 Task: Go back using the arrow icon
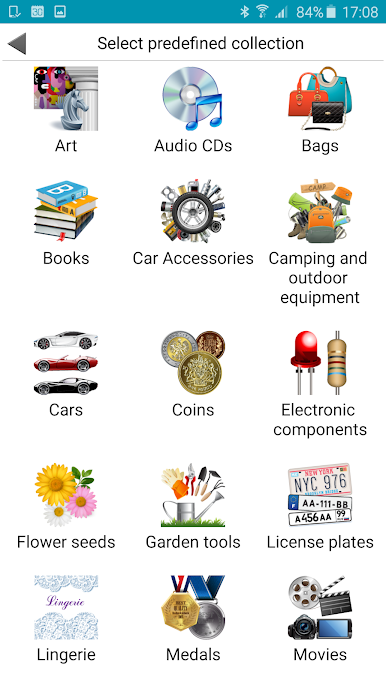pyautogui.click(x=17, y=43)
